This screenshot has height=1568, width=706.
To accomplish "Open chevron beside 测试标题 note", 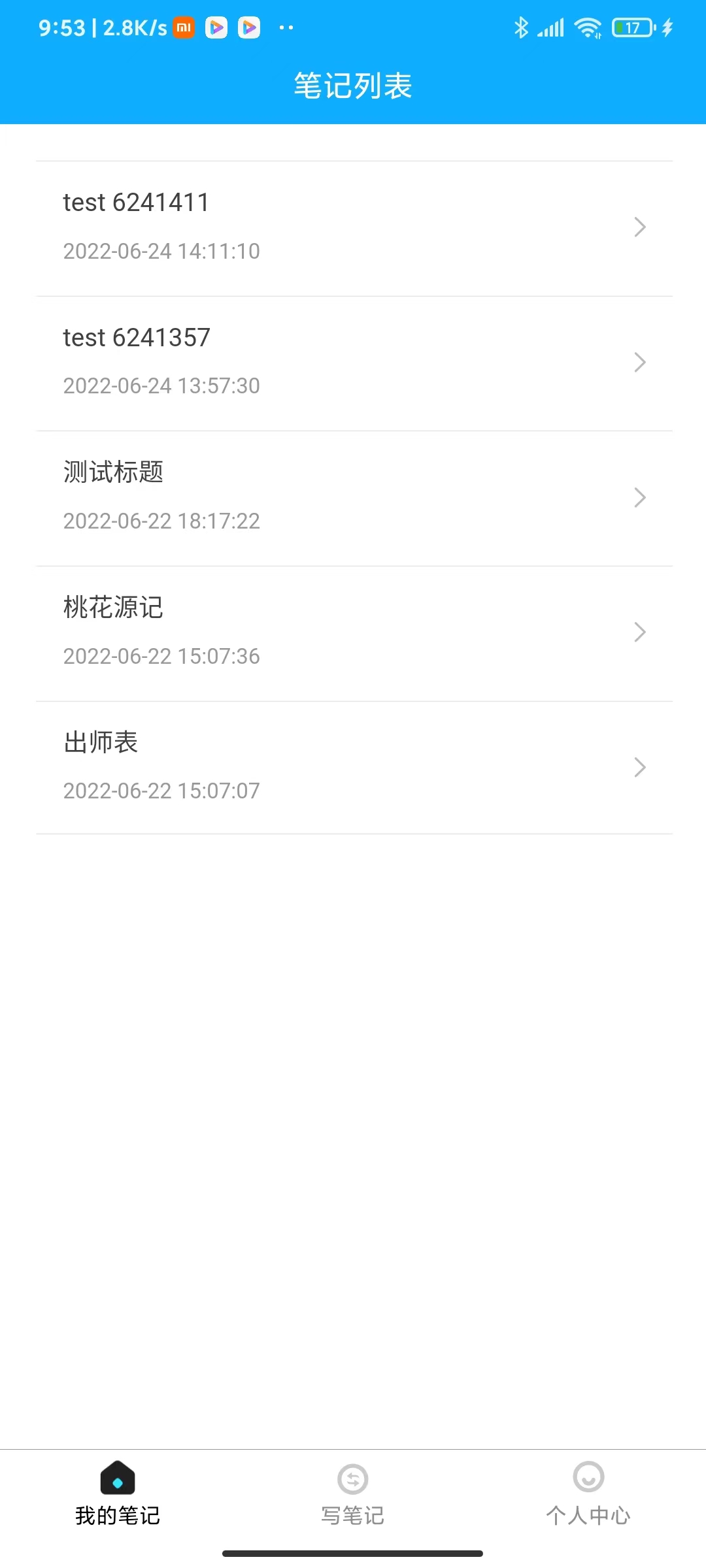I will (639, 497).
